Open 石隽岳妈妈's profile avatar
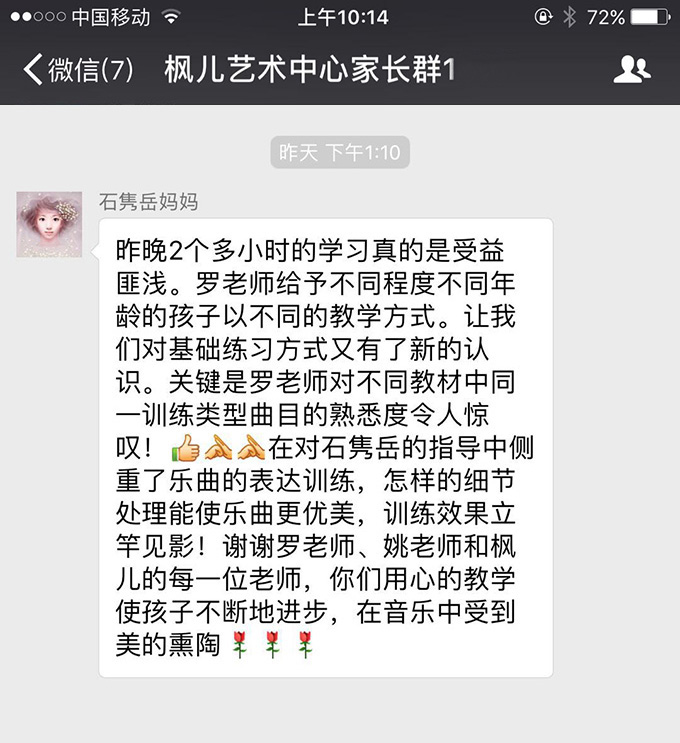The width and height of the screenshot is (680, 743). 49,225
